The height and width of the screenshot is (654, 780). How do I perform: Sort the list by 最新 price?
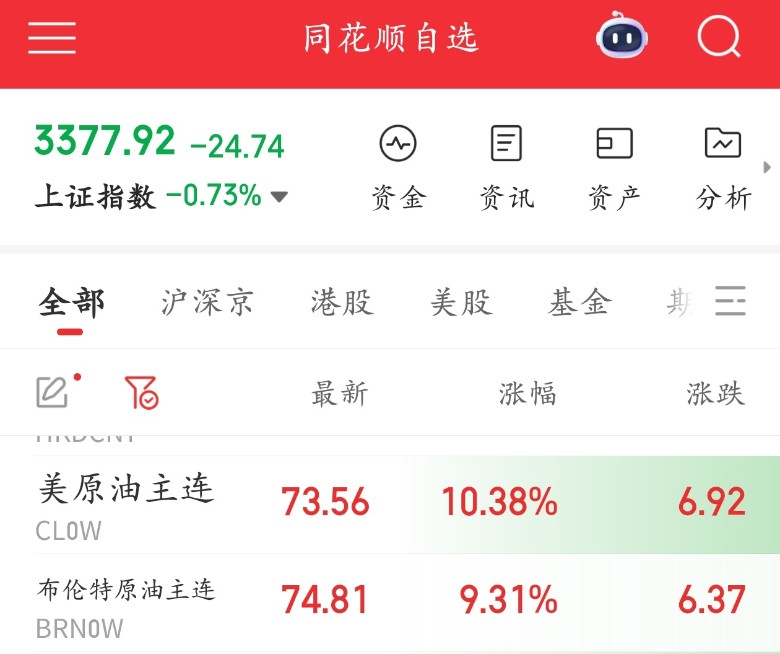click(340, 394)
